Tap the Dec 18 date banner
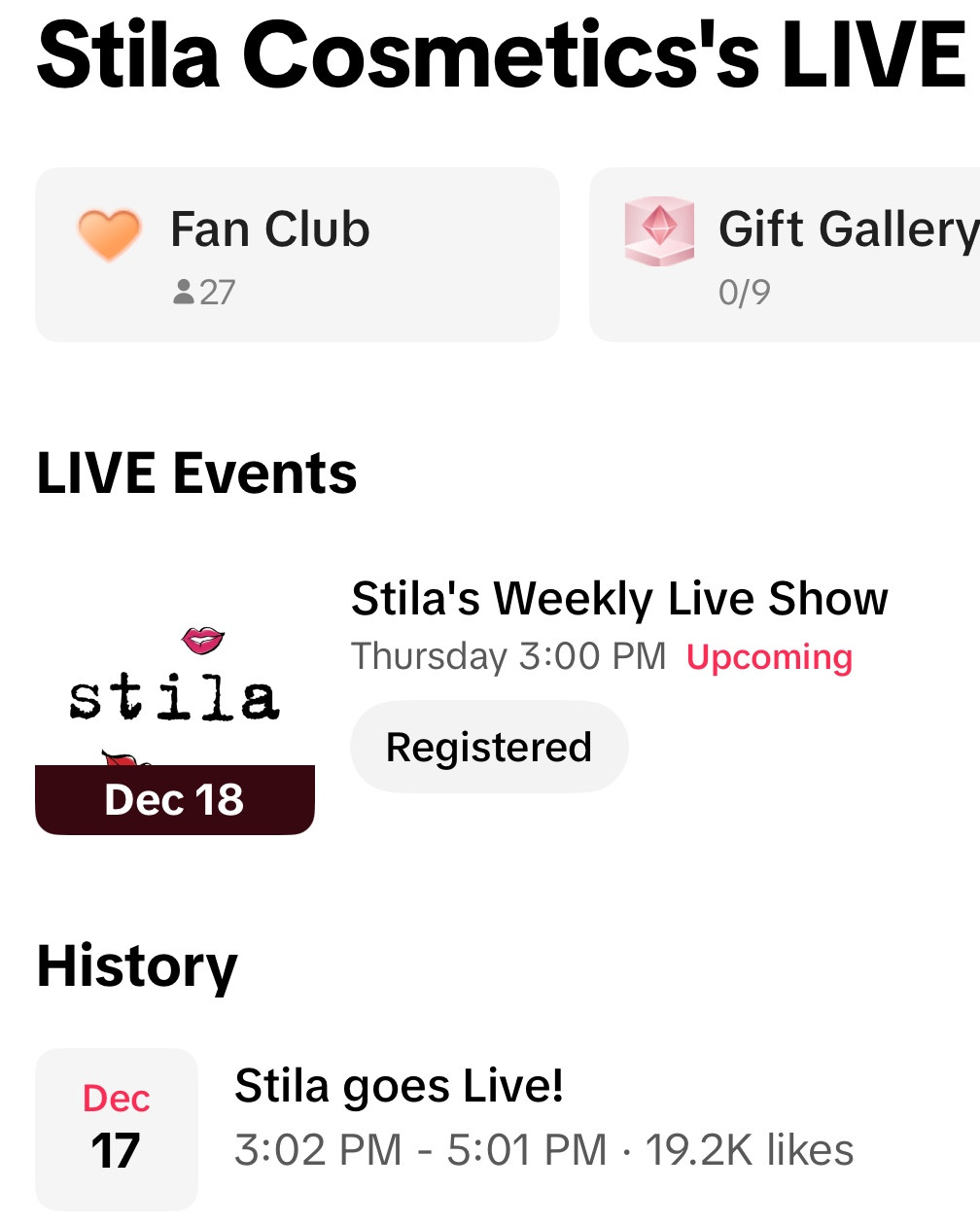The width and height of the screenshot is (980, 1225). click(x=175, y=800)
